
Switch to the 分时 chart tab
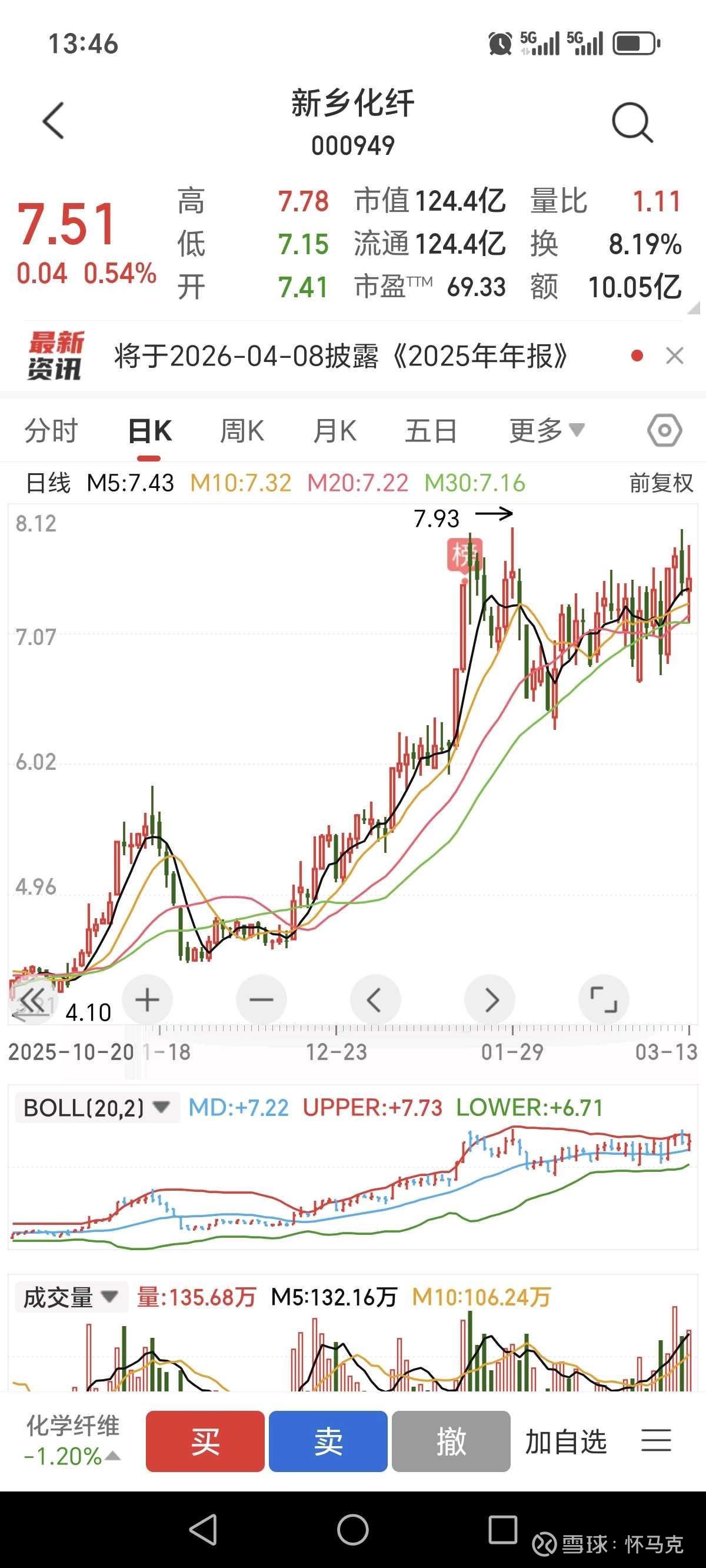[x=51, y=431]
